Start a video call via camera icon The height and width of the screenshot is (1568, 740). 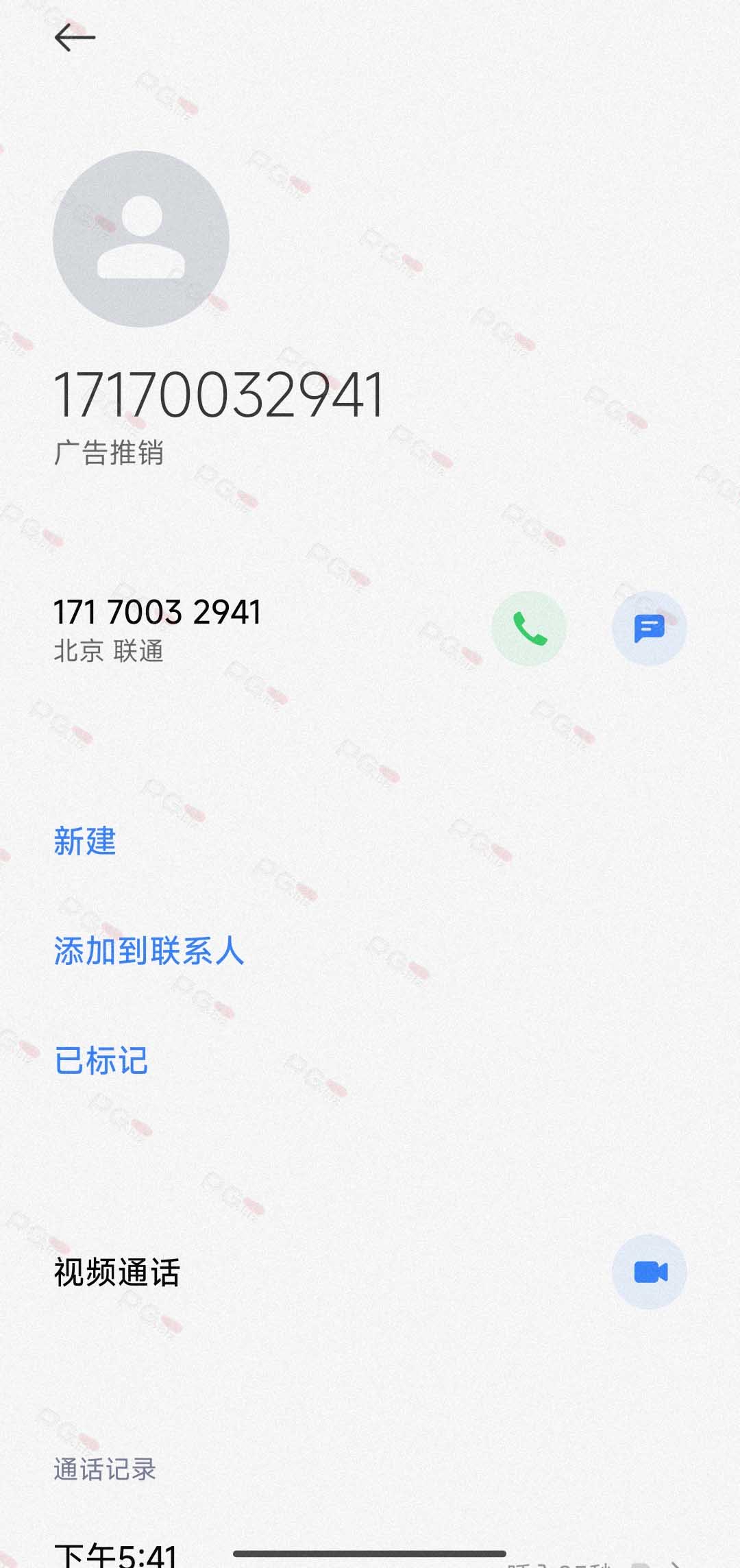pos(649,1272)
